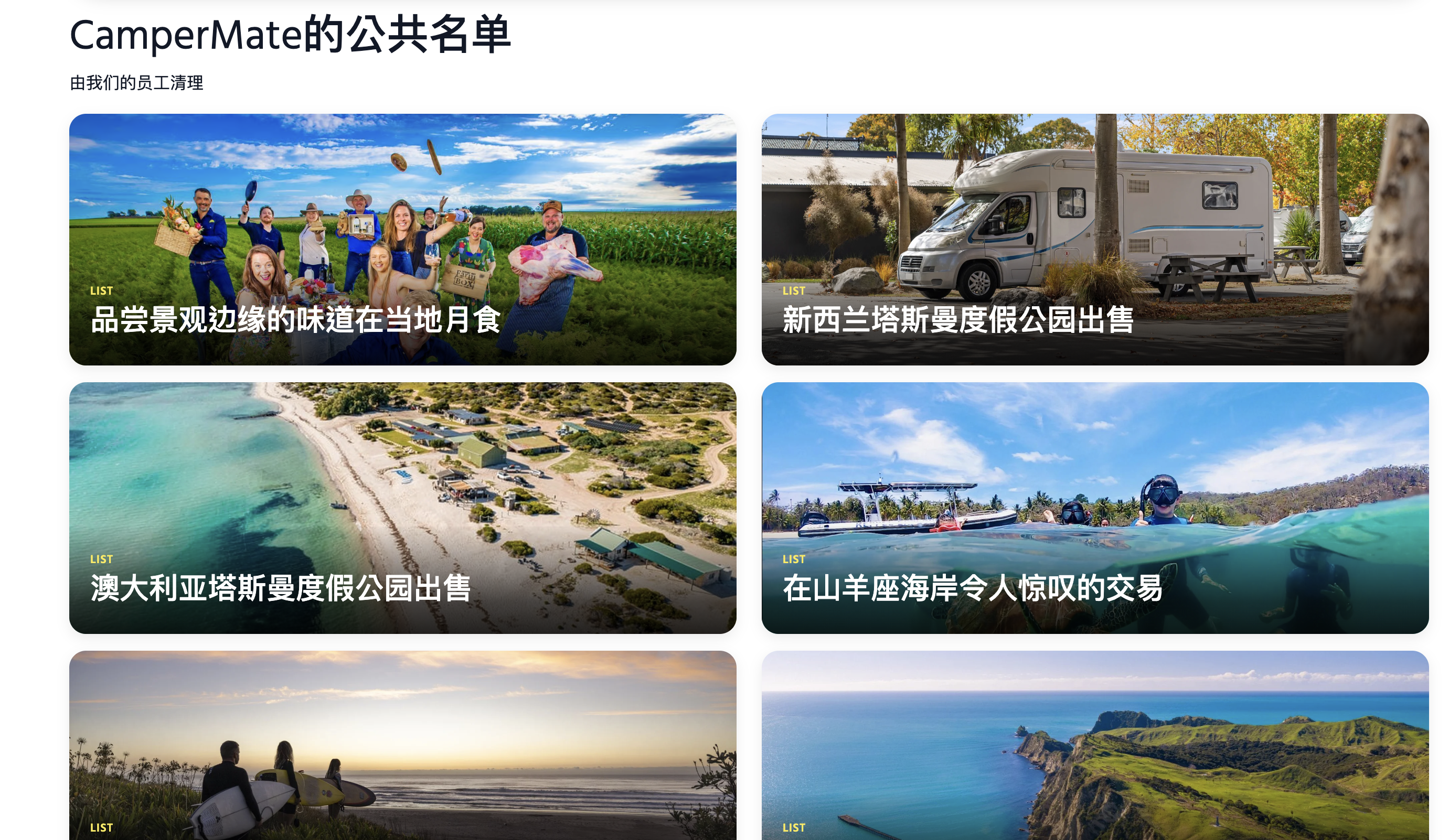This screenshot has height=840, width=1449.
Task: Select the 澳大利亚塔斯曼度假公园出售 list card
Action: coord(402,508)
